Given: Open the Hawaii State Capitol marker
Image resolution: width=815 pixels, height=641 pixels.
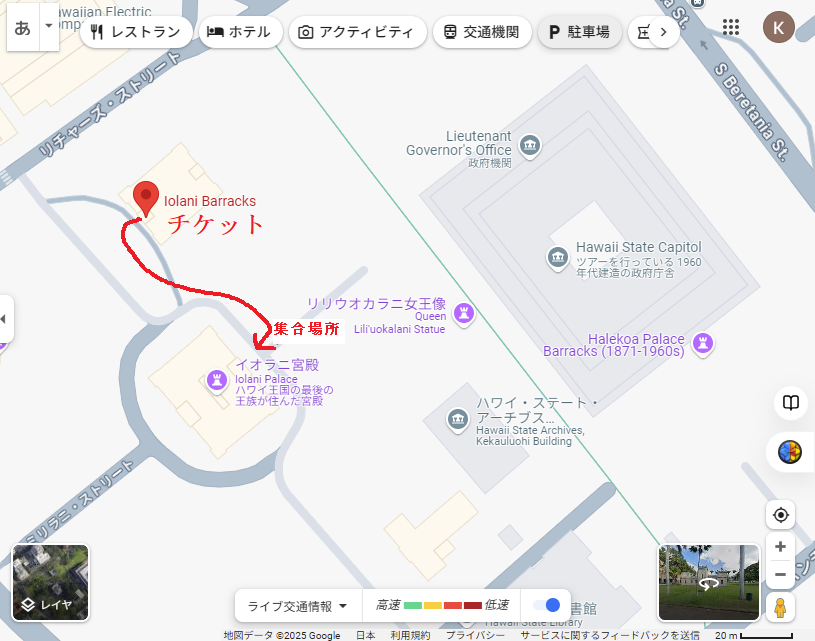Looking at the screenshot, I should coord(559,257).
